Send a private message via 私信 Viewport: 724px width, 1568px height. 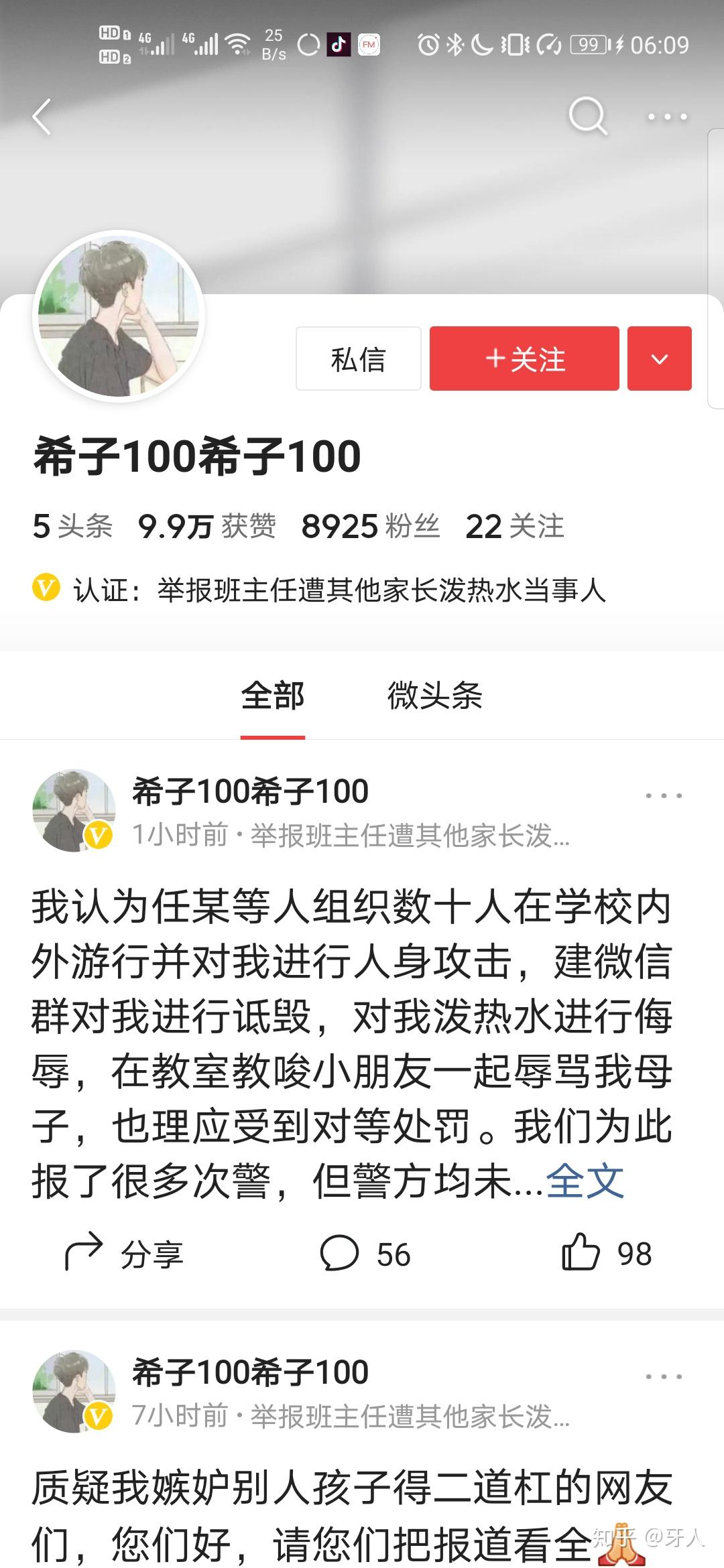click(x=358, y=359)
